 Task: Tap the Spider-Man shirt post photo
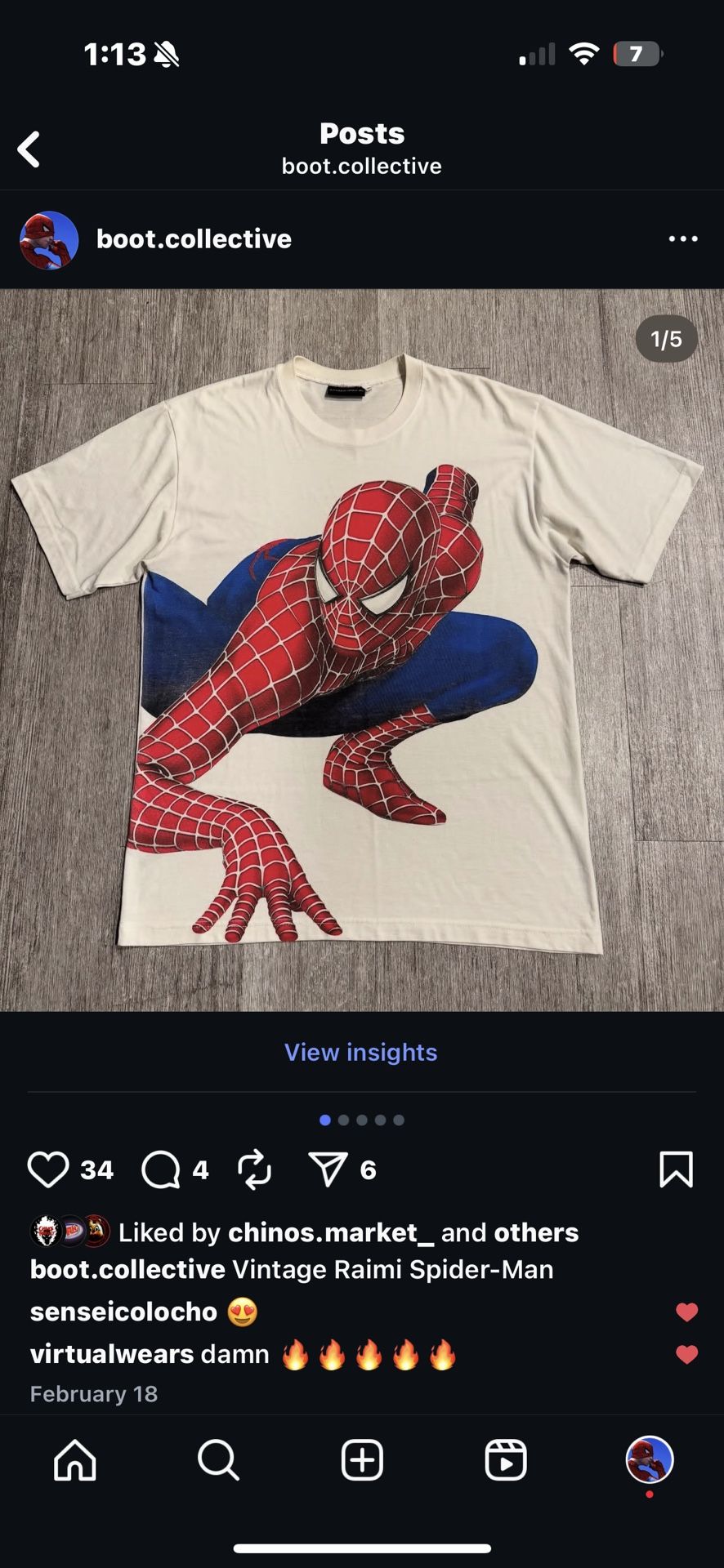[362, 650]
